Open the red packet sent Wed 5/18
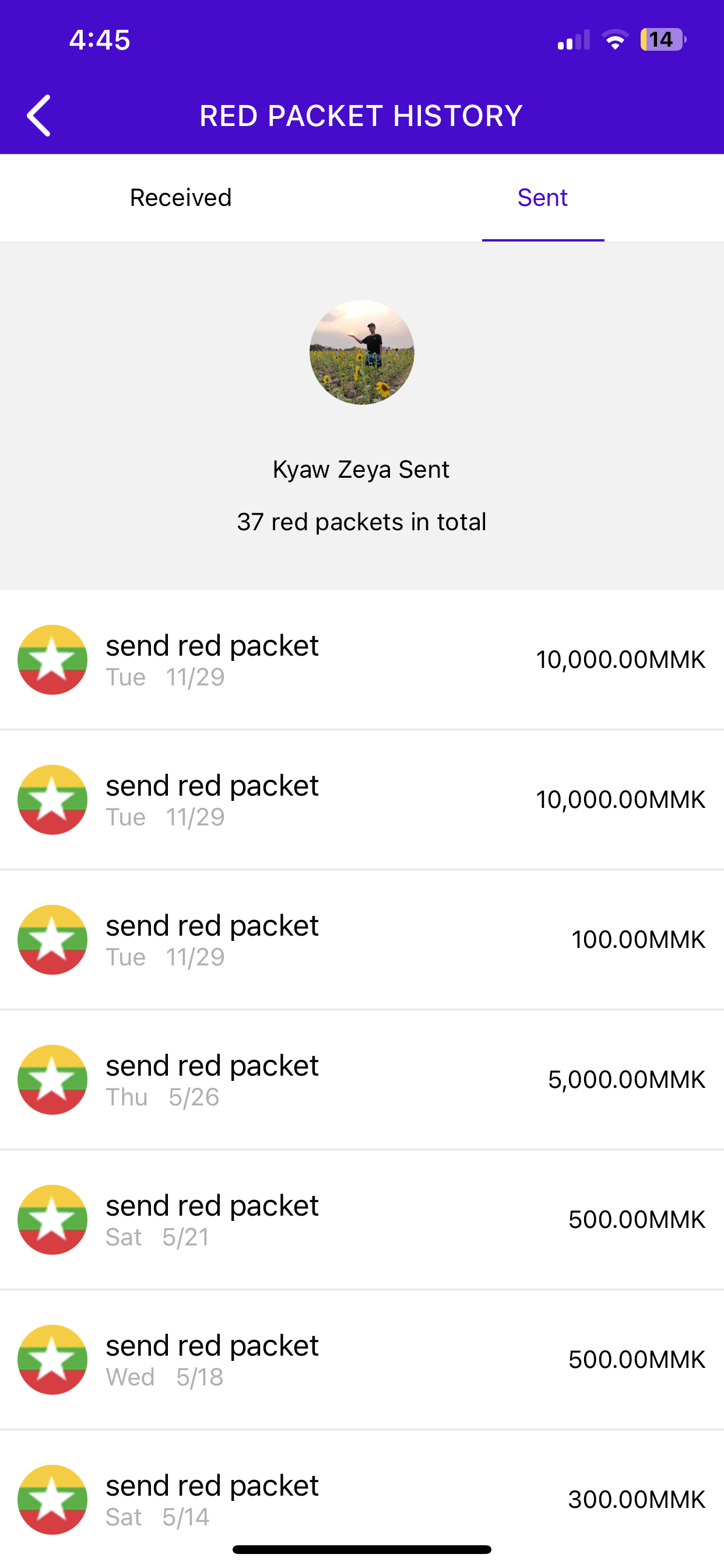 (x=362, y=1360)
